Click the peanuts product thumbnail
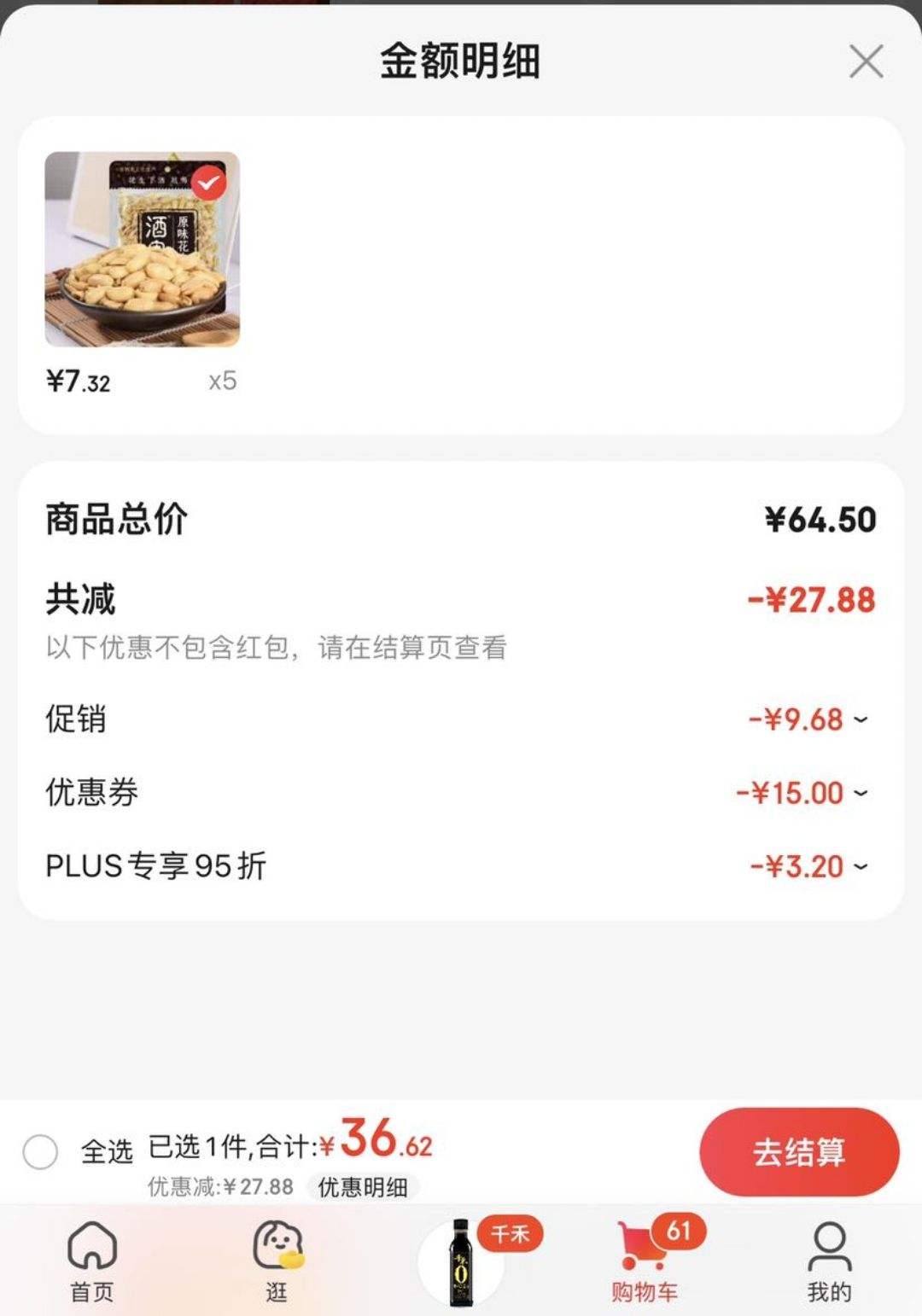 tap(143, 248)
